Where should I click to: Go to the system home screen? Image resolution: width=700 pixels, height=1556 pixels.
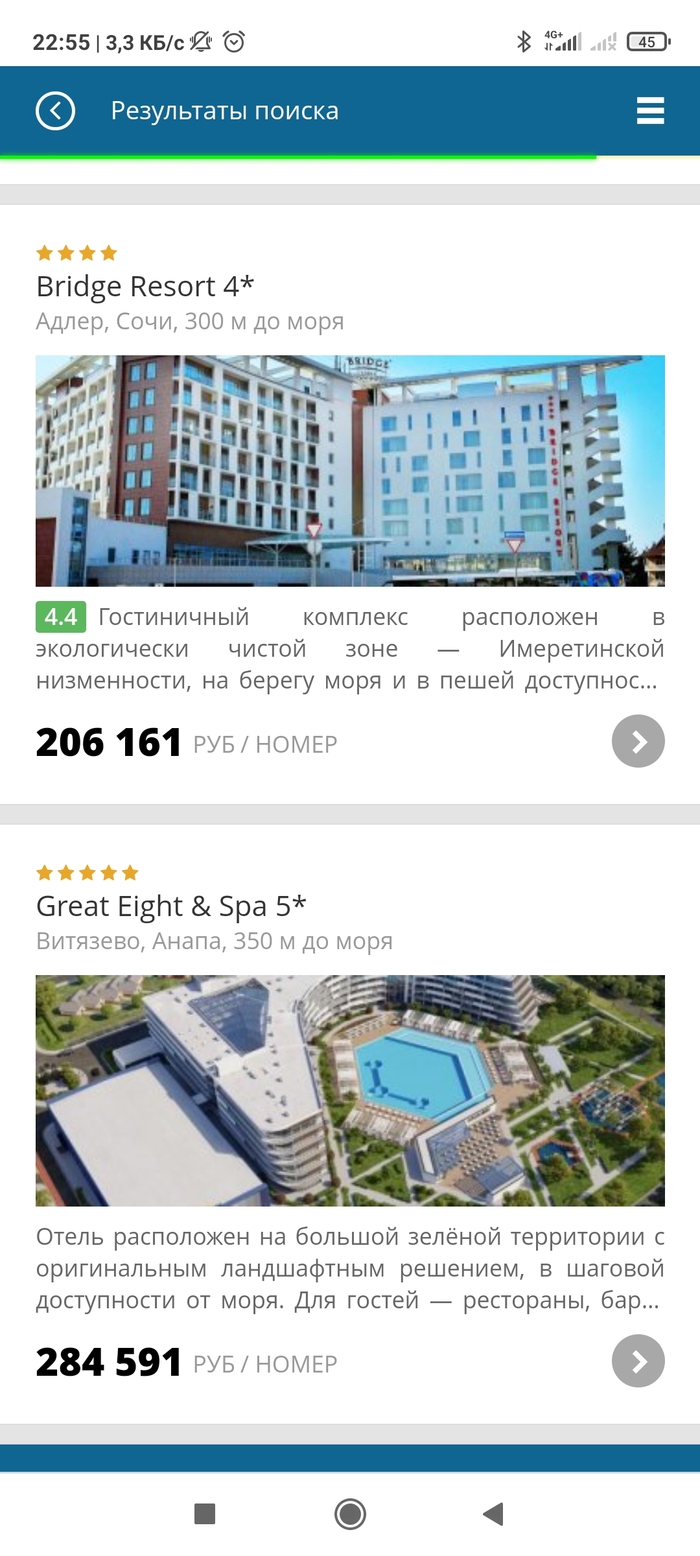coord(350,1514)
